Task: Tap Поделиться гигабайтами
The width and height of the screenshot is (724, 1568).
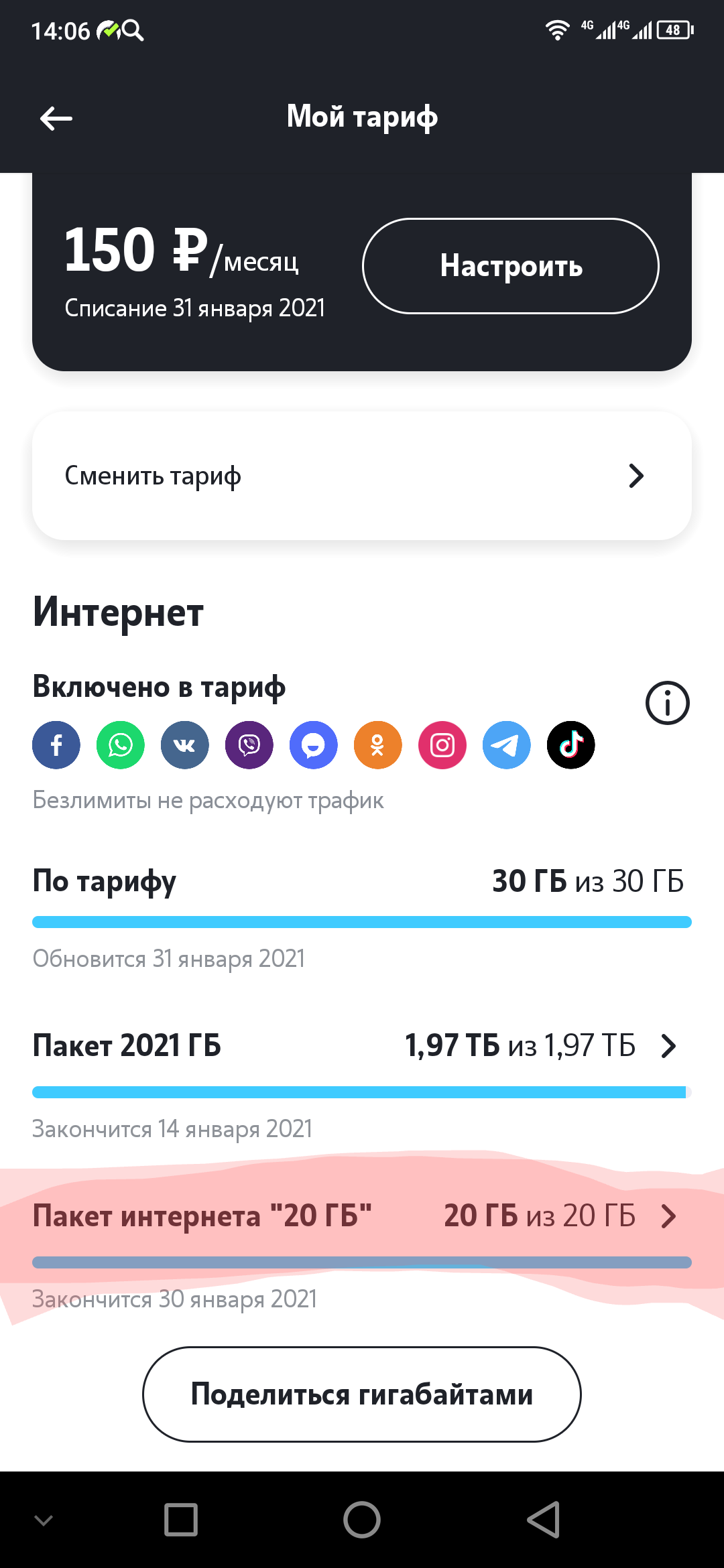Action: point(362,1394)
